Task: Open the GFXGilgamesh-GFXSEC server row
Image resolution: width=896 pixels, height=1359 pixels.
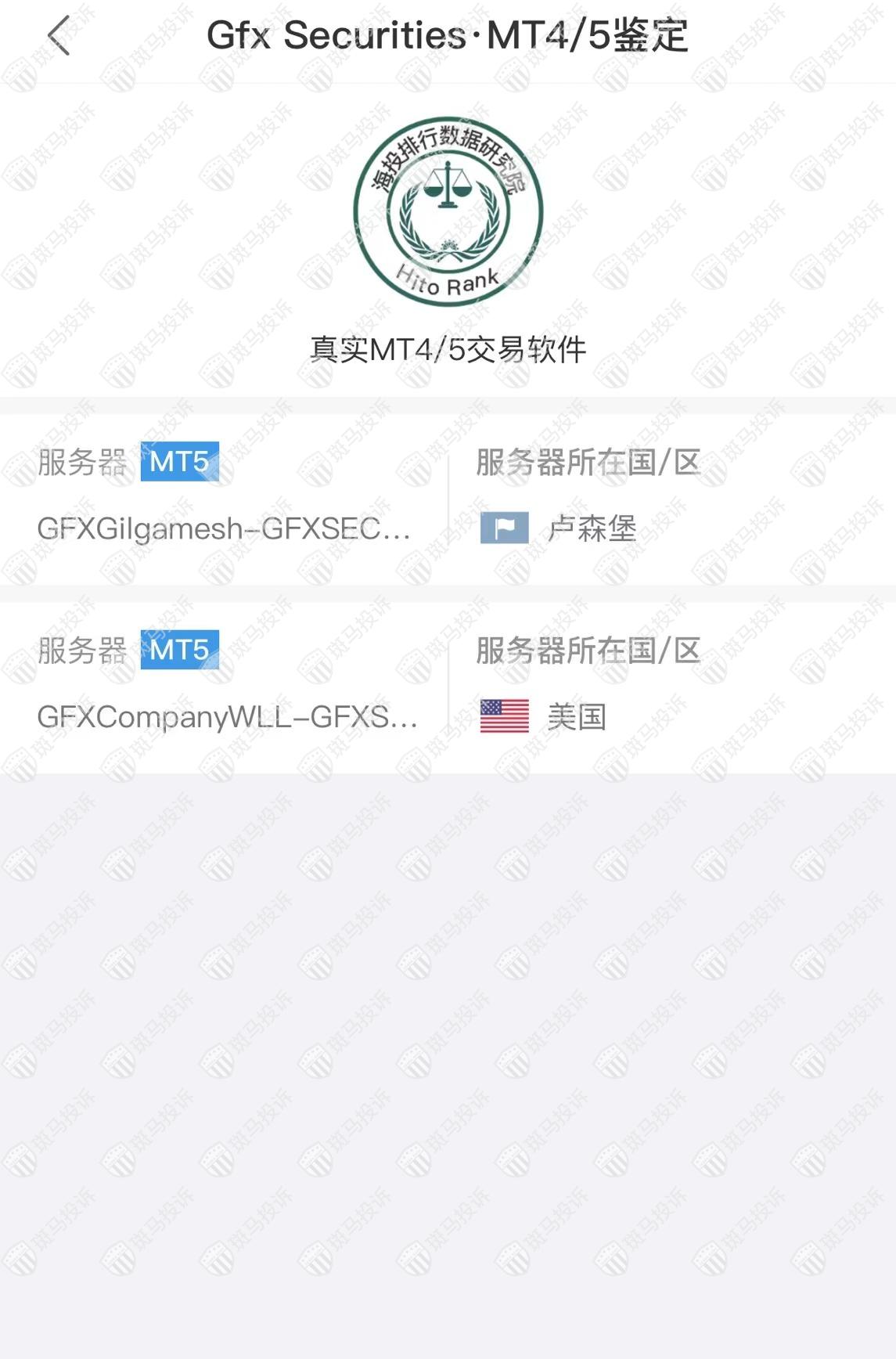Action: 224,529
